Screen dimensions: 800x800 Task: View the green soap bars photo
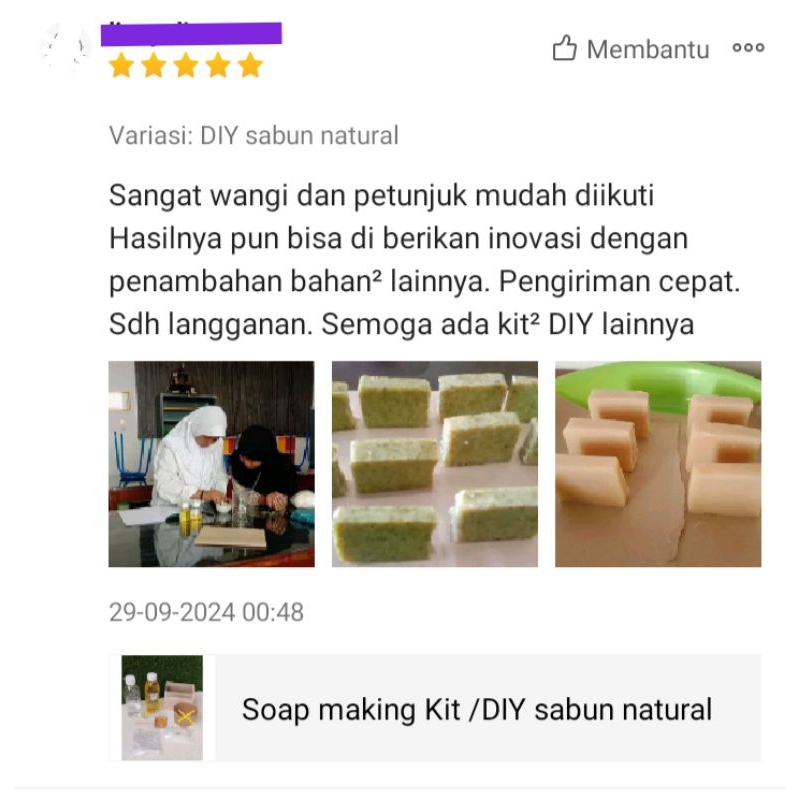tap(435, 464)
